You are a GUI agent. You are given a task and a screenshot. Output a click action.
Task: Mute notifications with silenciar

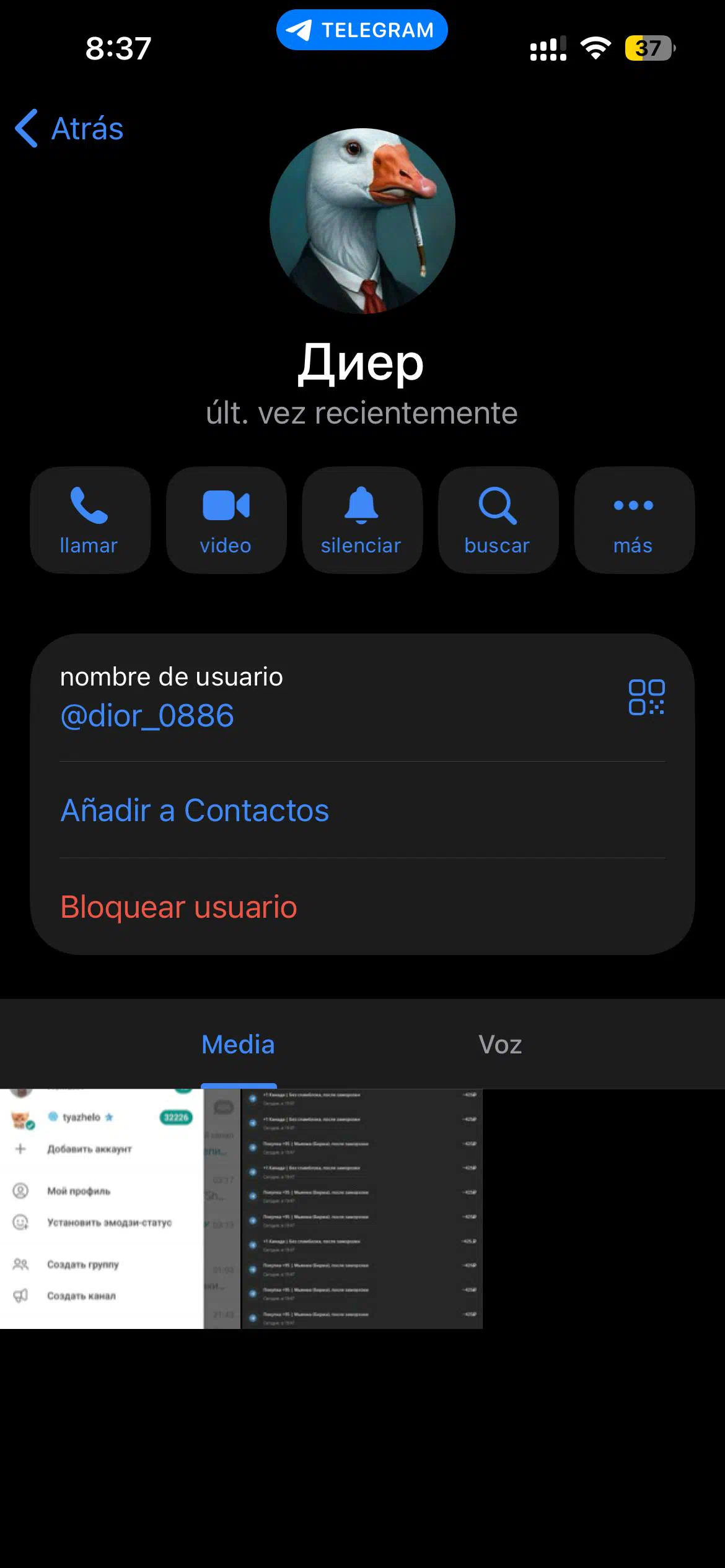tap(362, 520)
